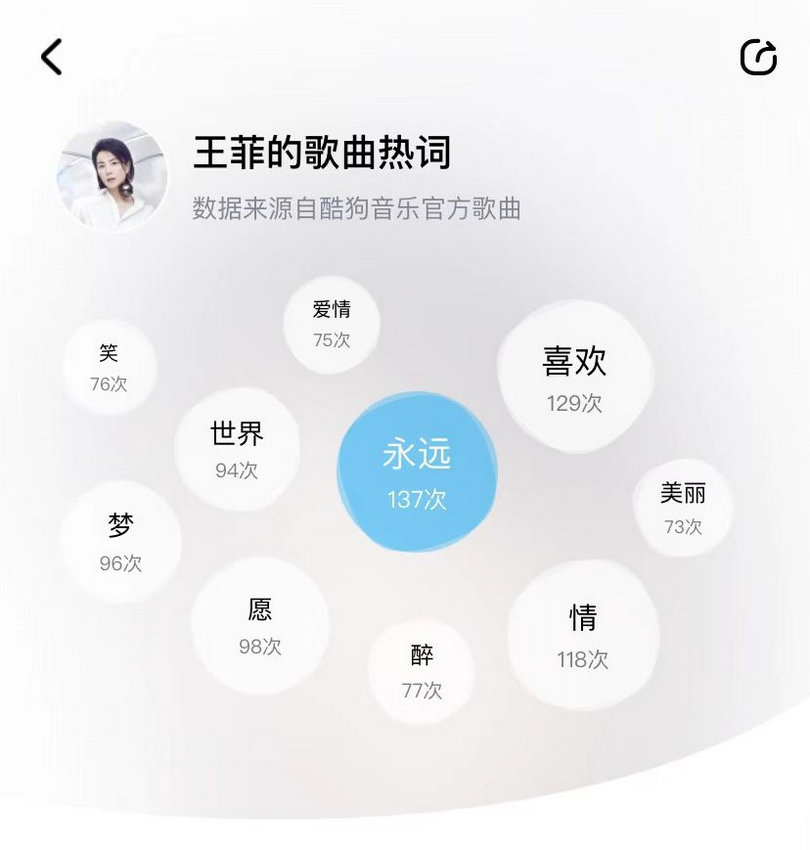
Task: Choose the 美丽 73次 bubble
Action: [683, 508]
